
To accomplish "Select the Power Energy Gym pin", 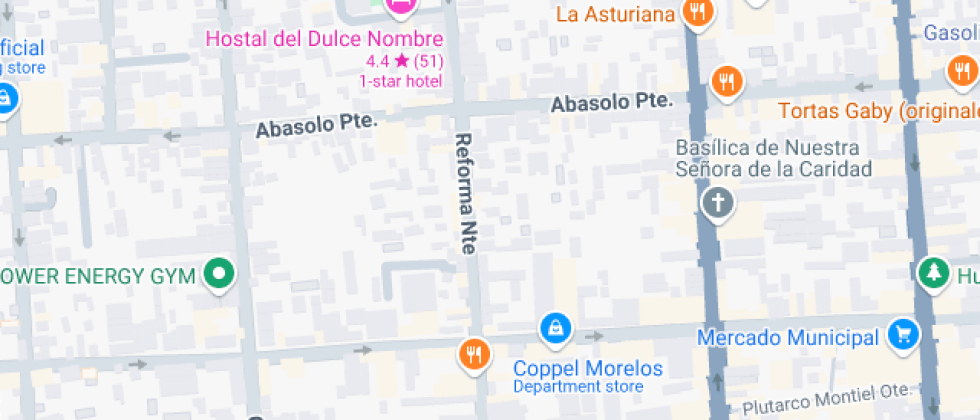I will 219,275.
